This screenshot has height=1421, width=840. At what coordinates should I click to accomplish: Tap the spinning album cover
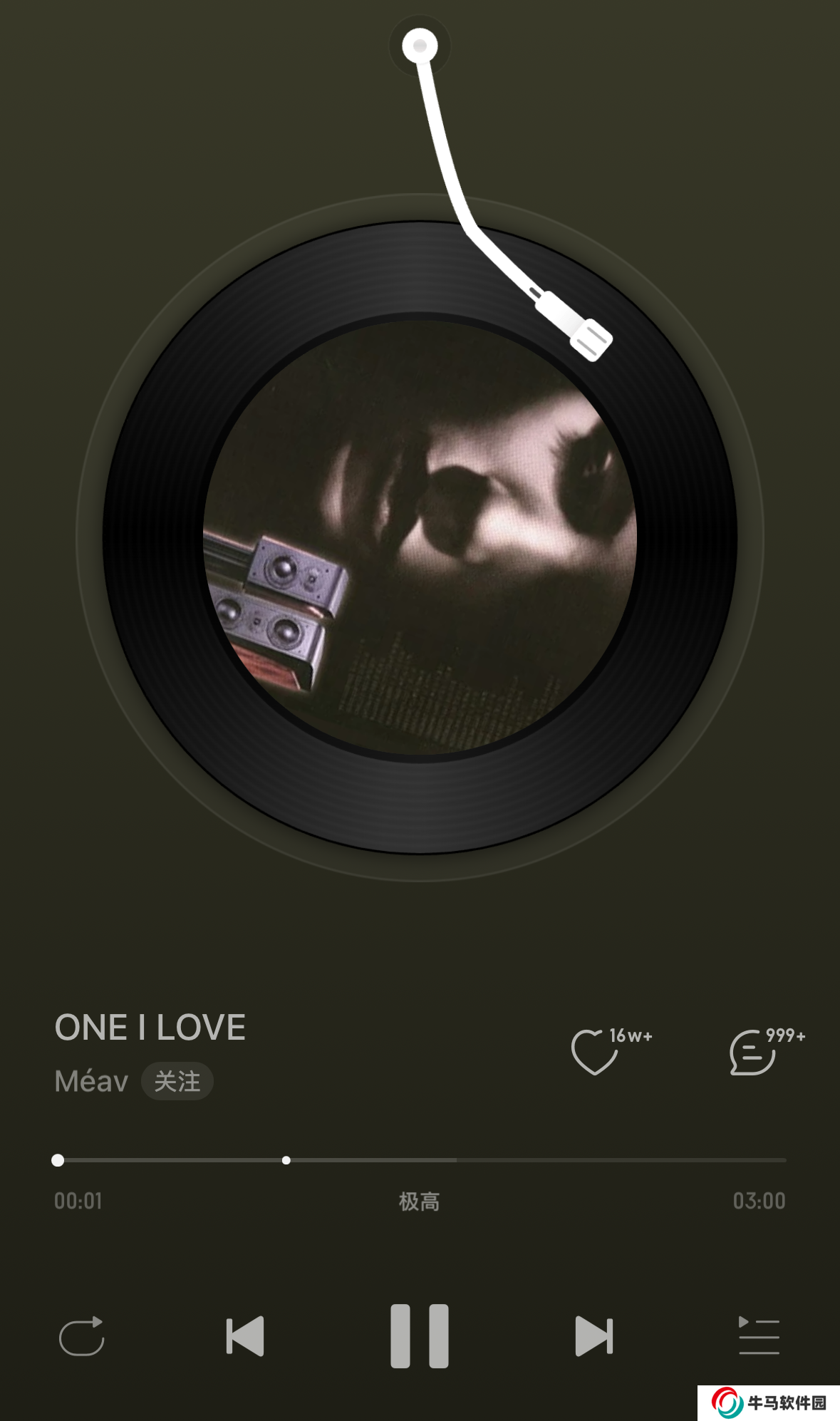click(x=420, y=537)
